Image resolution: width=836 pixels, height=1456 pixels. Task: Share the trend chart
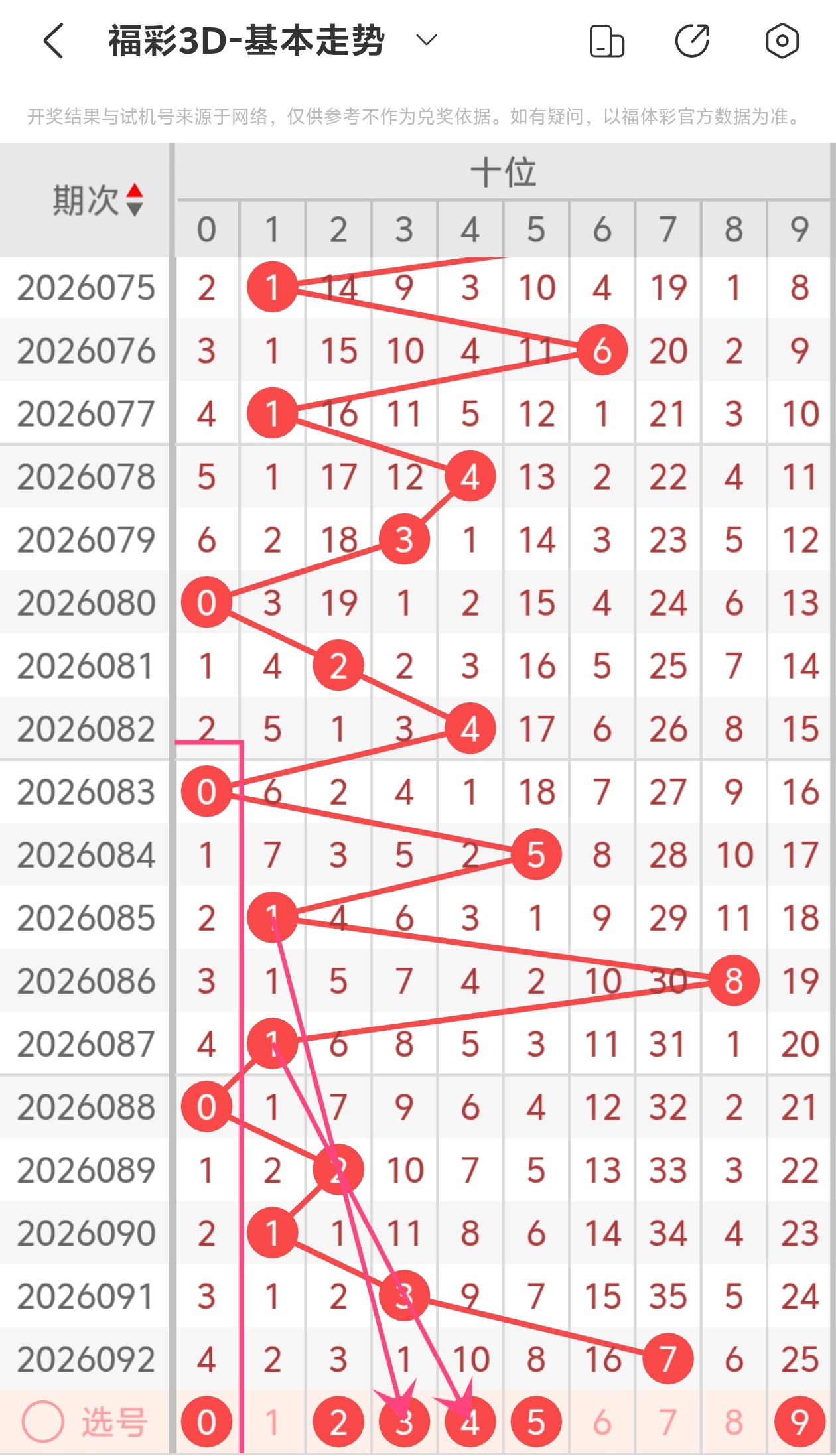[x=693, y=41]
